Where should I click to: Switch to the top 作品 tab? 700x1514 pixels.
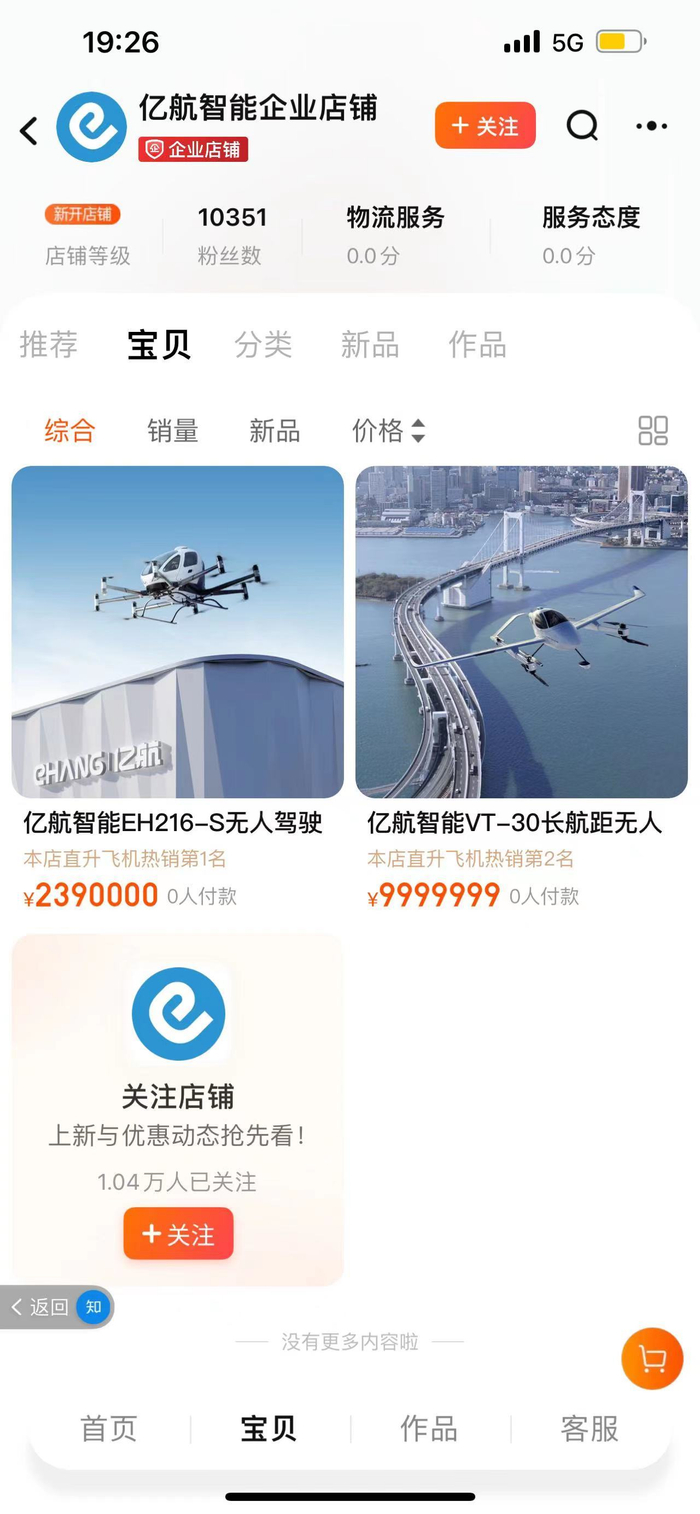[x=477, y=345]
